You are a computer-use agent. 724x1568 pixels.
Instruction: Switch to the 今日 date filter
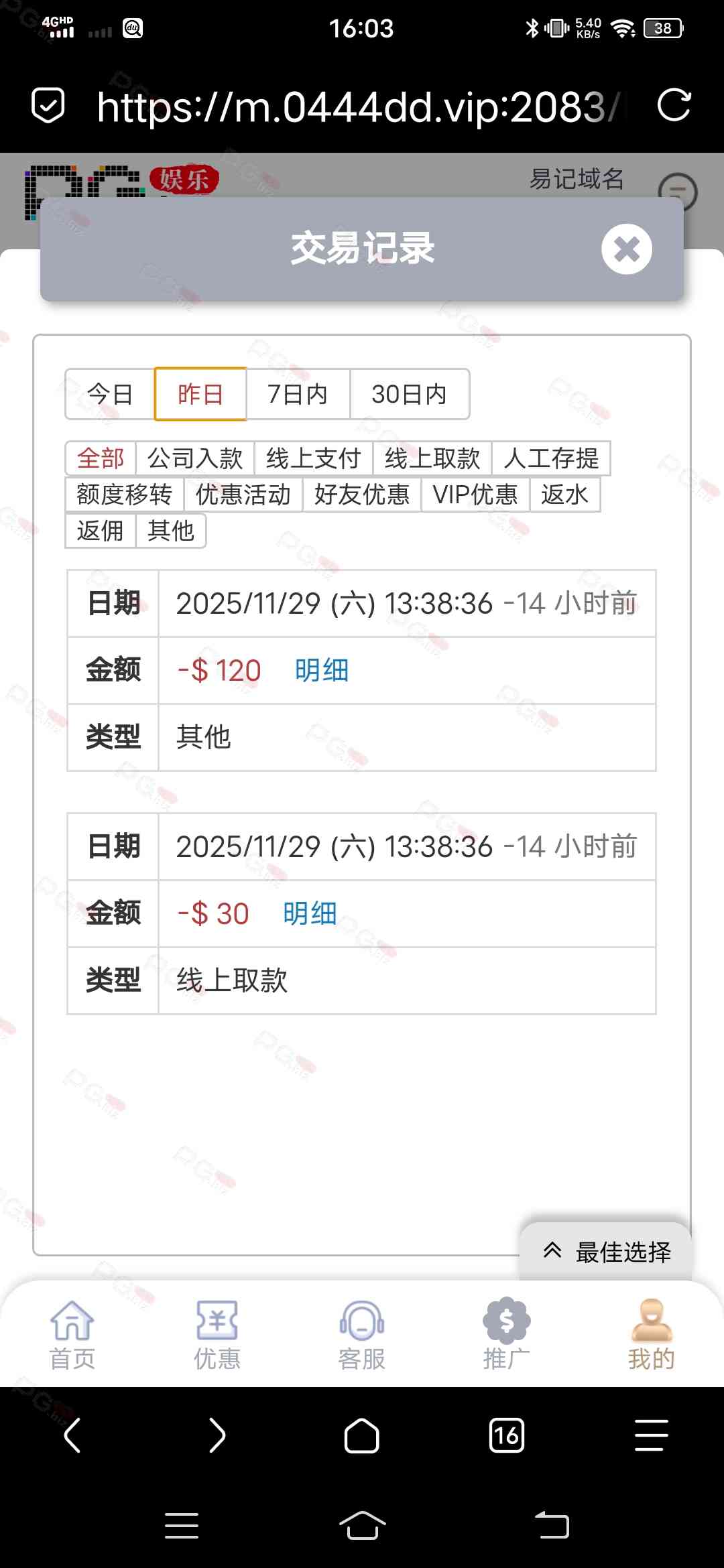[x=110, y=394]
